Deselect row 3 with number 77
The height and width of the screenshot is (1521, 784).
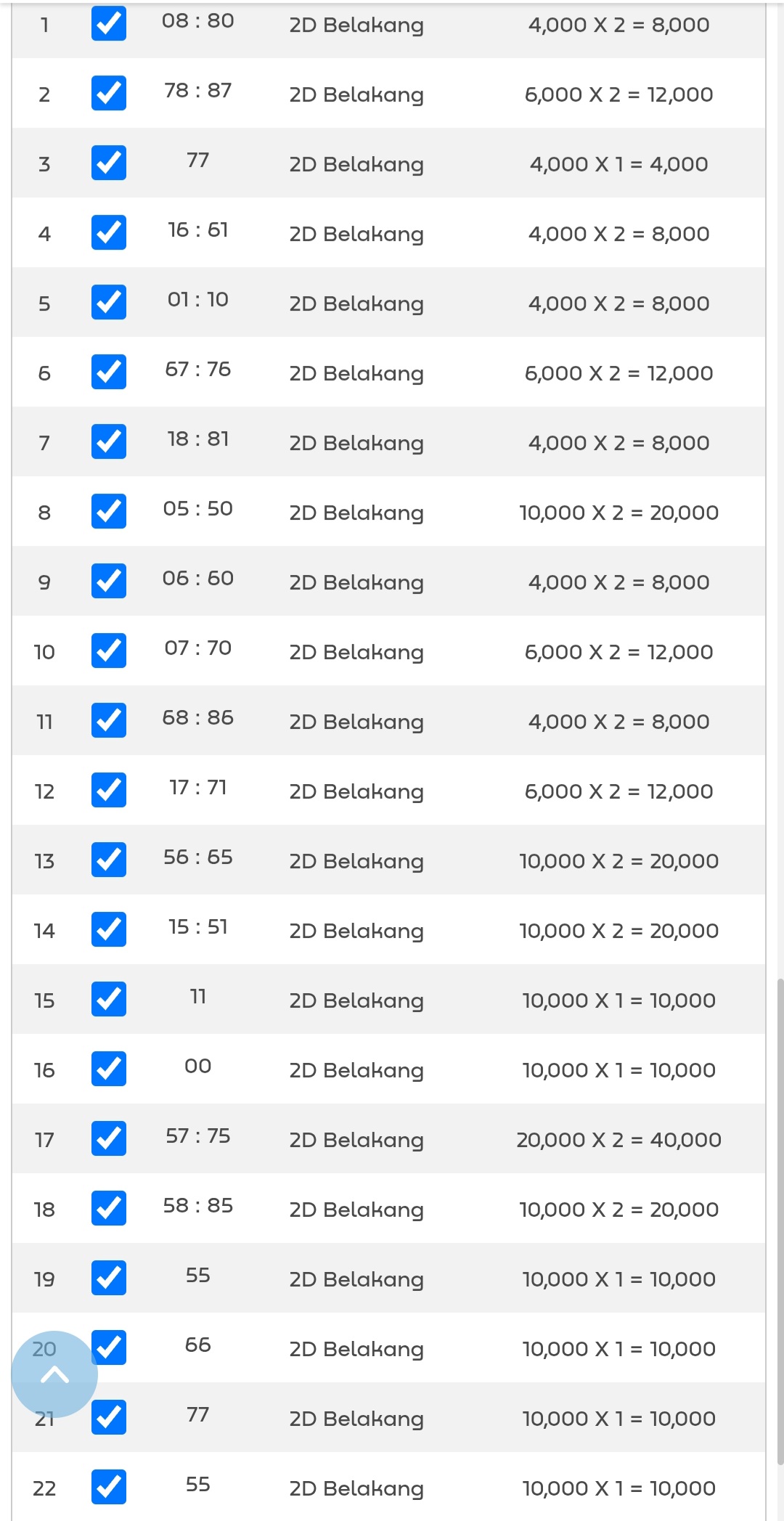pyautogui.click(x=109, y=163)
